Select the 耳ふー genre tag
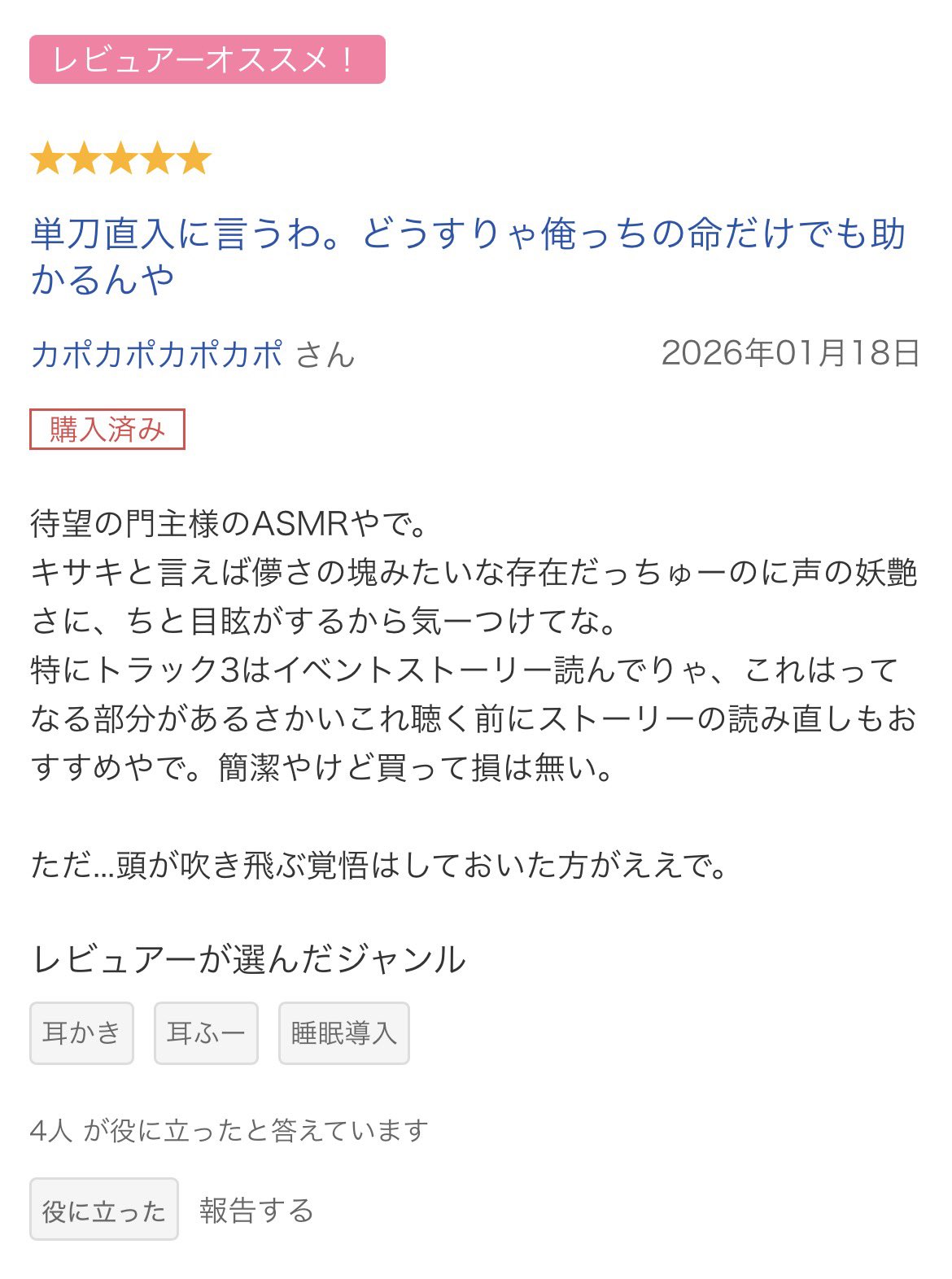Viewport: 952px width, 1279px height. pyautogui.click(x=206, y=1032)
